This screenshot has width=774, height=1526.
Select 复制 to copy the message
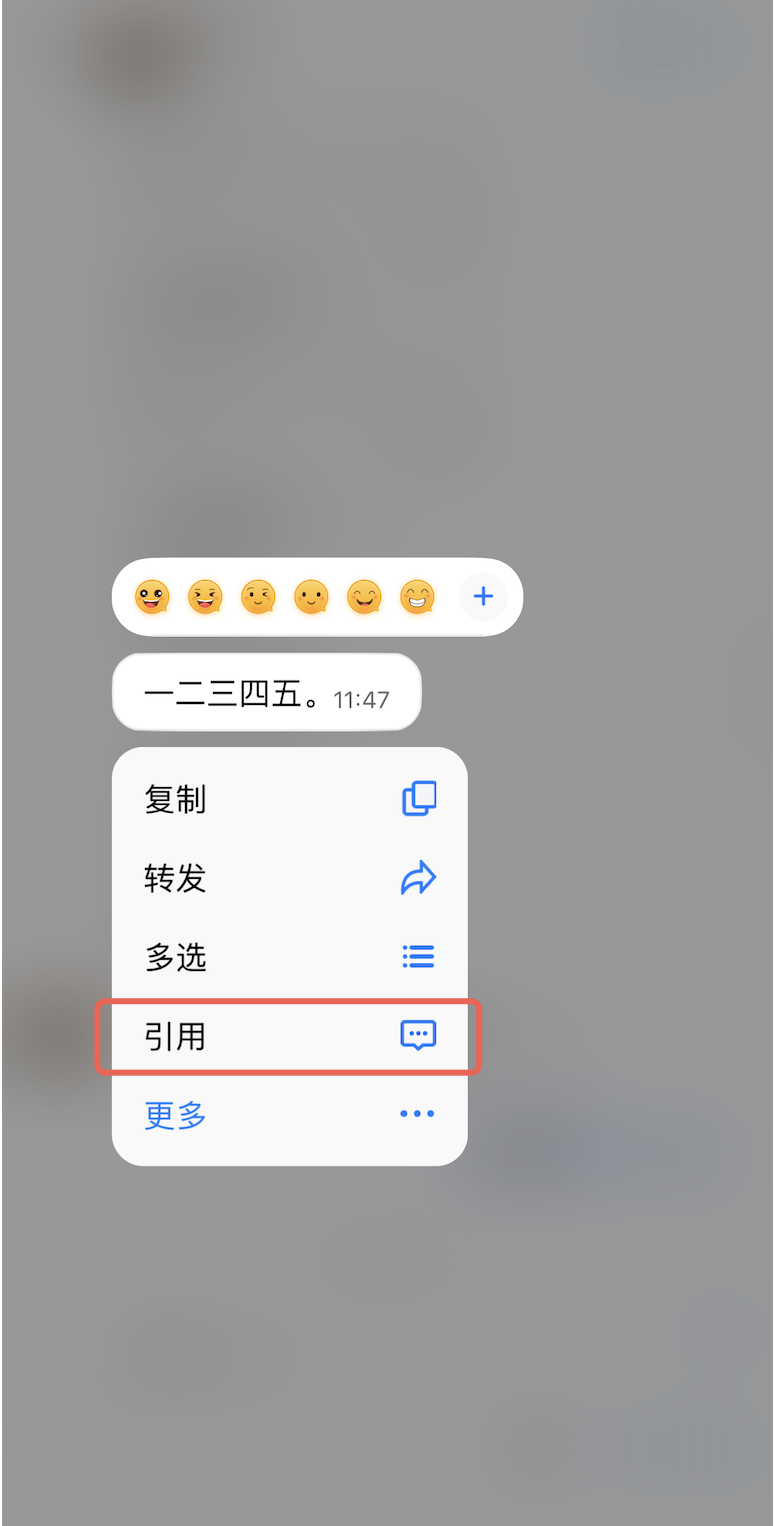point(289,799)
